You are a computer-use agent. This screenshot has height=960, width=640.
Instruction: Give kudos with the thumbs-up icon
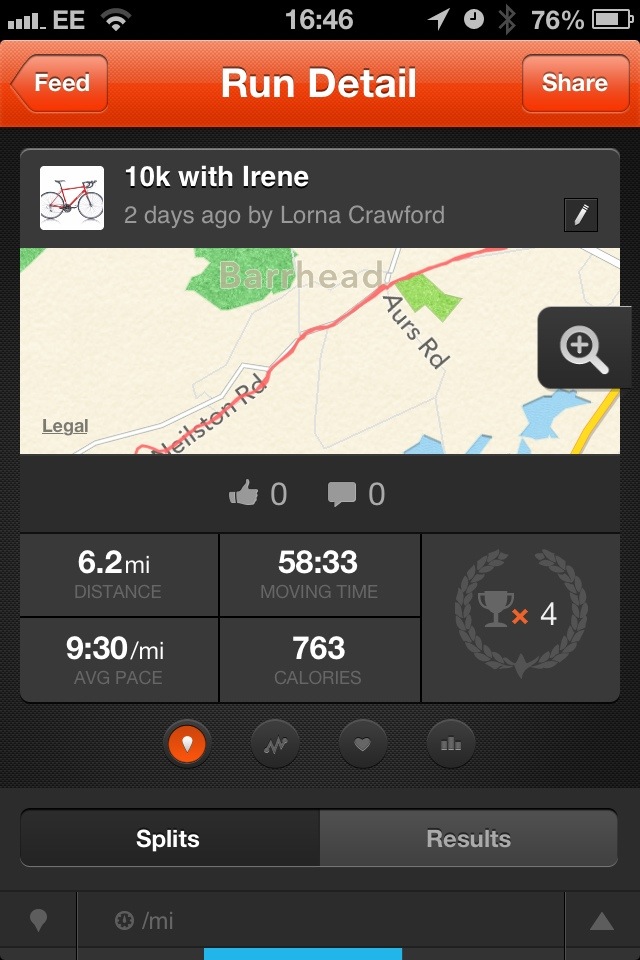tap(244, 493)
